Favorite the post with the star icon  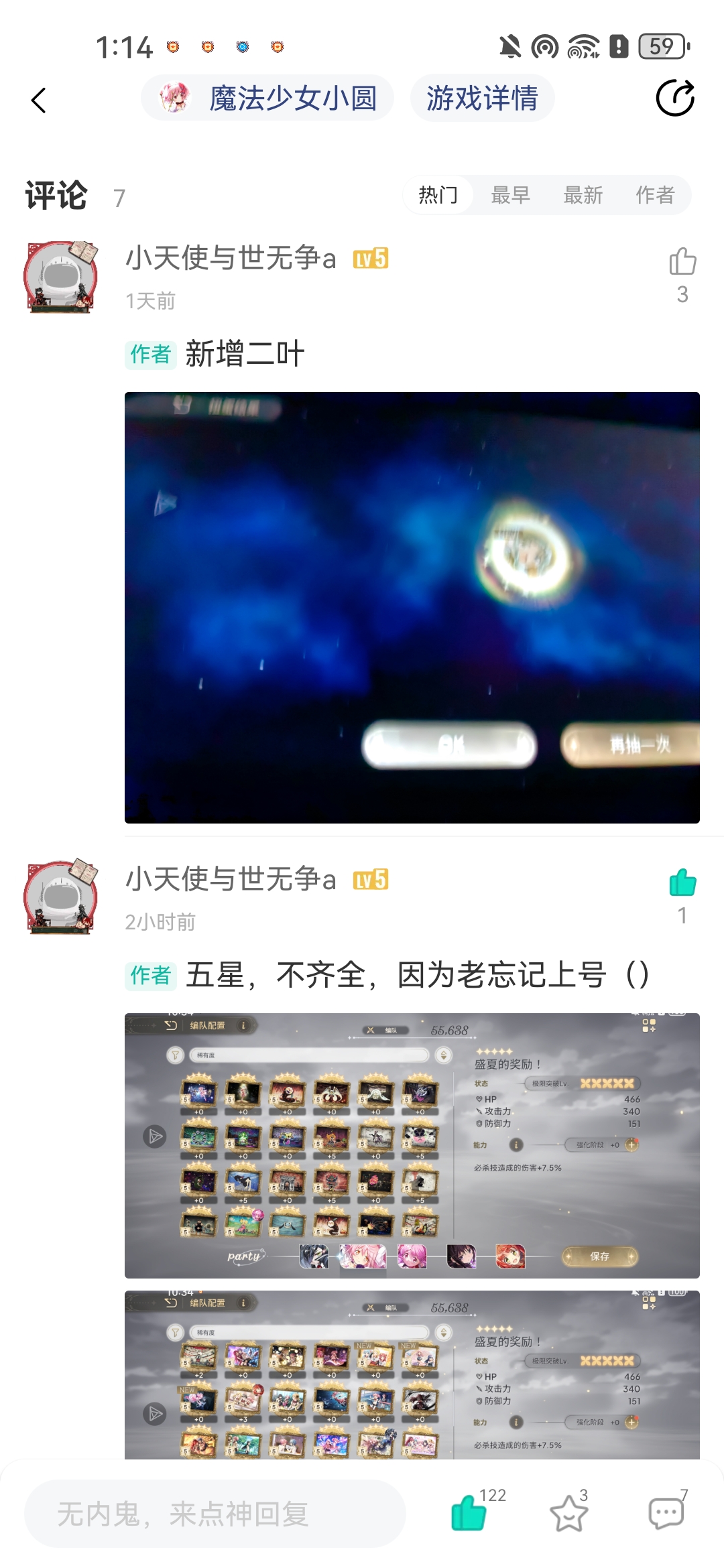coord(568,1514)
